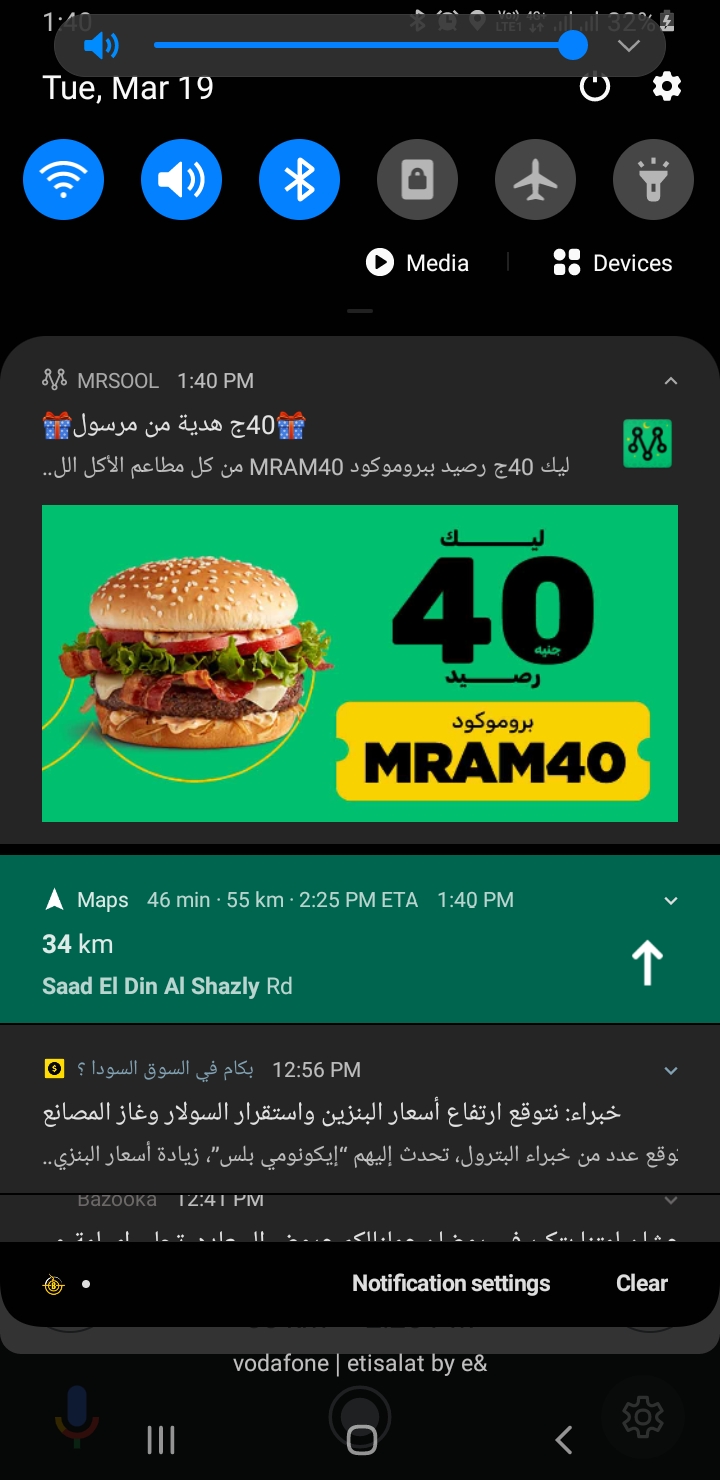This screenshot has width=720, height=1480.
Task: Open Notification settings
Action: pyautogui.click(x=451, y=1283)
